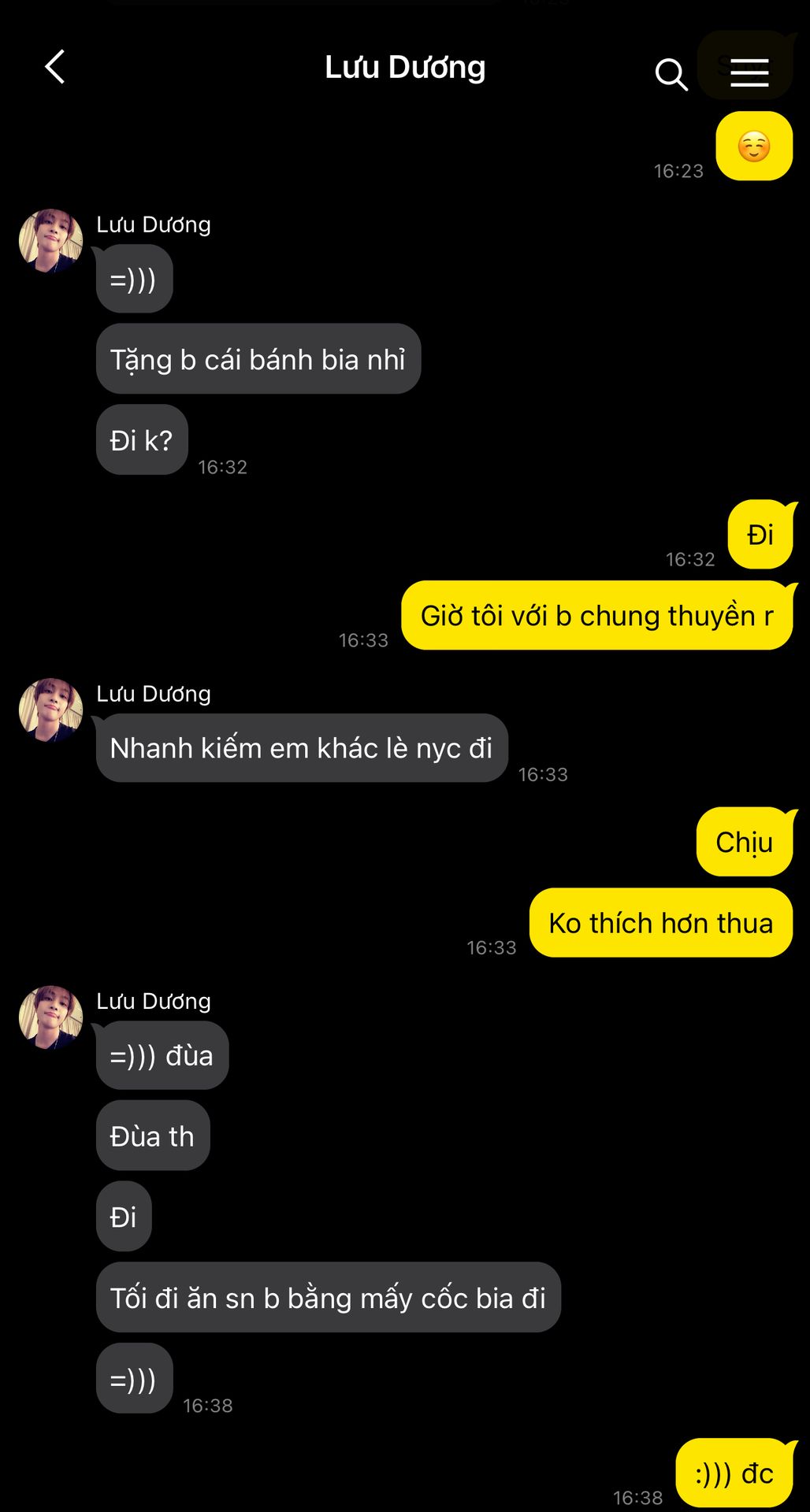Open Lưu Dương's avatar above 'Nhanh kiếm em khác'
This screenshot has height=1512, width=810.
pyautogui.click(x=50, y=710)
